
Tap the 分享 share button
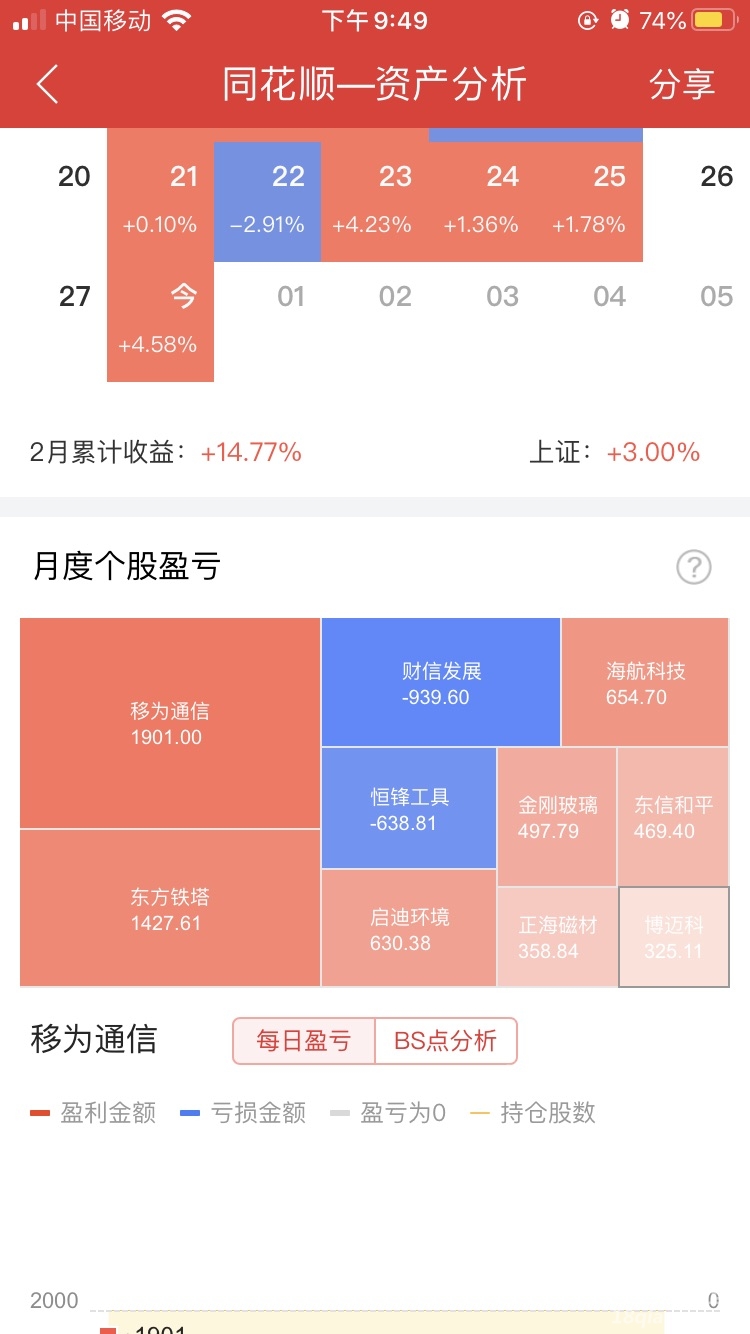682,85
